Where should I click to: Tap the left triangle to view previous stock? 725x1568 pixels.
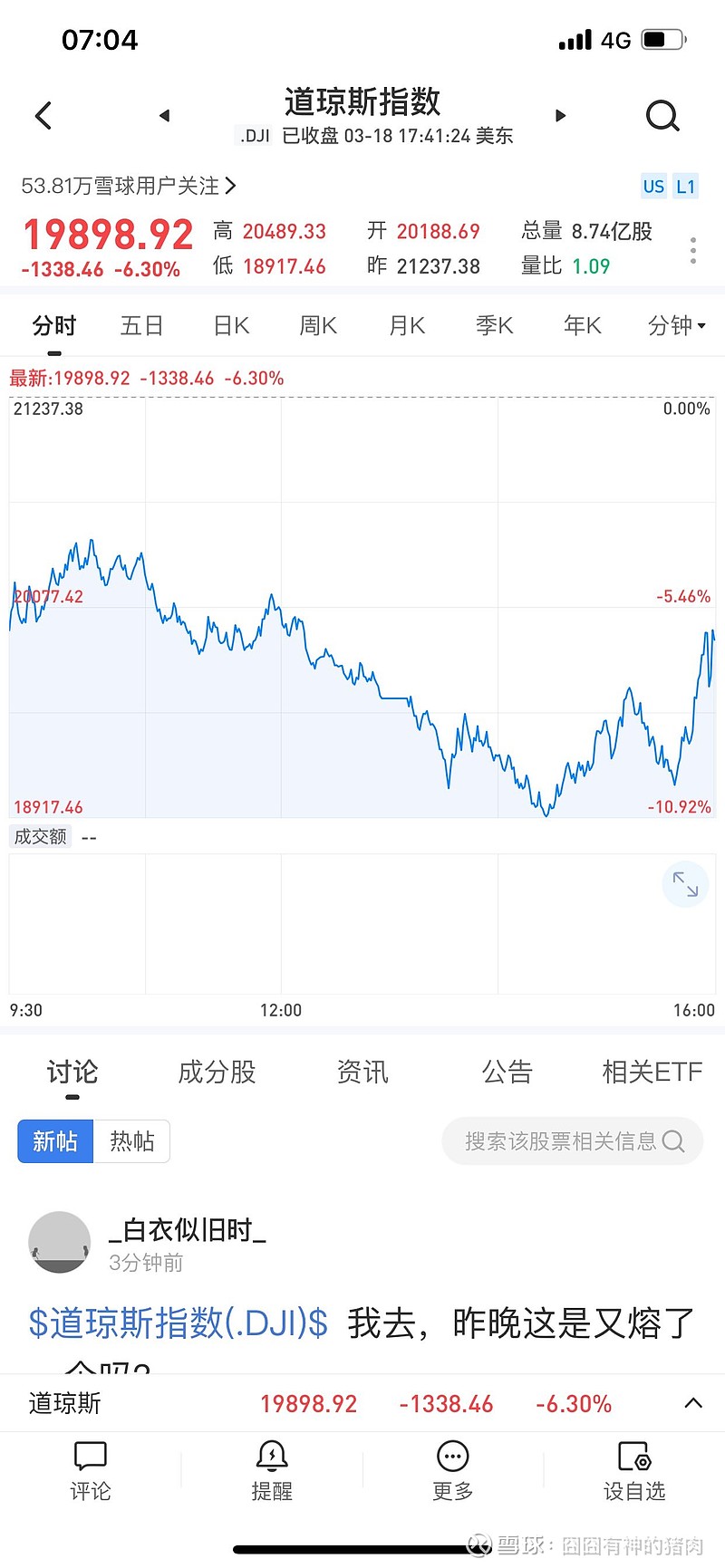166,116
